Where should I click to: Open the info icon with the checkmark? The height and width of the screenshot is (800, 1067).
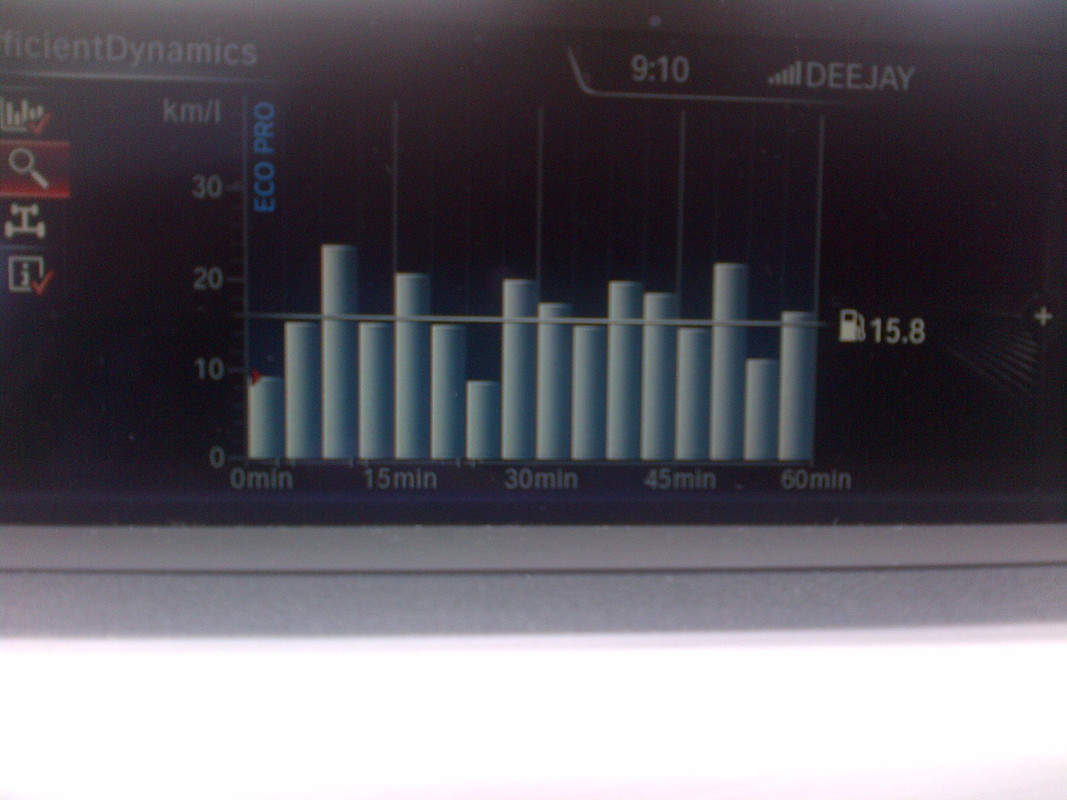coord(28,275)
